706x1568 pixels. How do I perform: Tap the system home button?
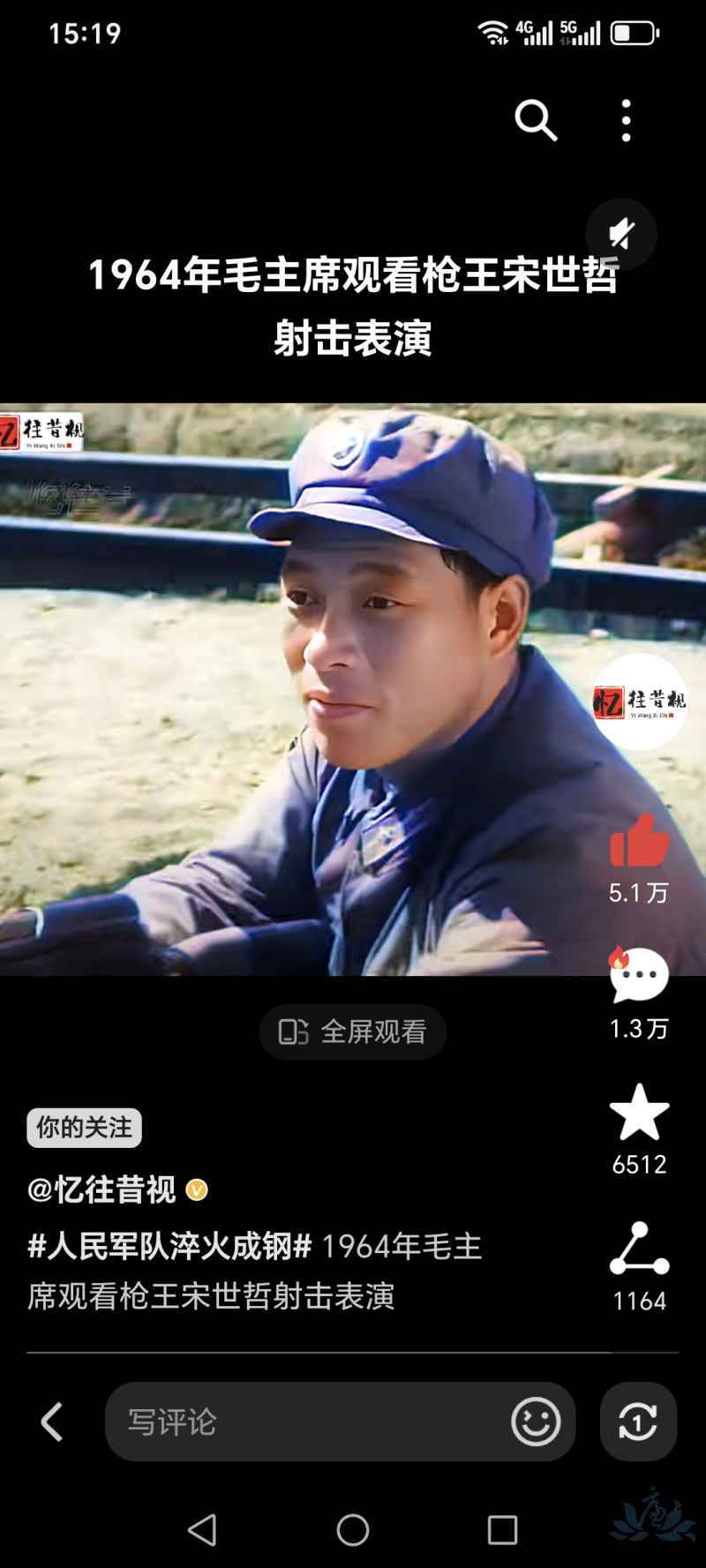(353, 1529)
